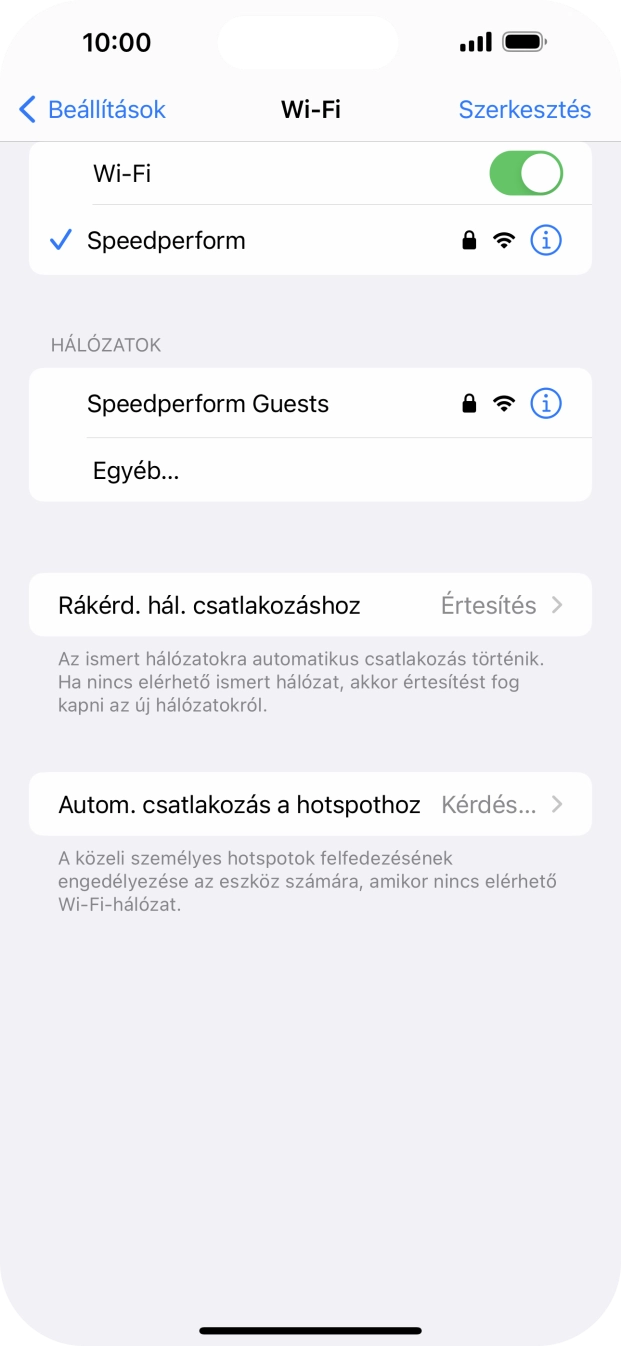Go back to Beállítások
621x1346 pixels.
[92, 109]
